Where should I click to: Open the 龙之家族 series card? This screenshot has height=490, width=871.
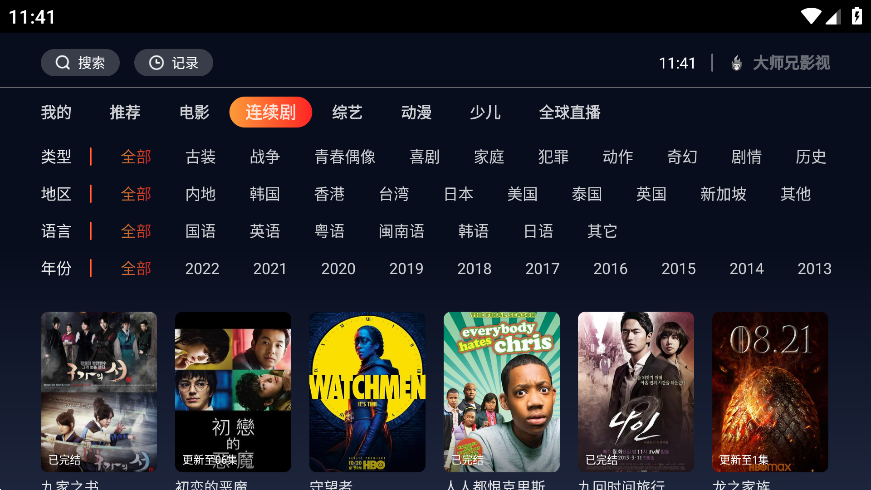point(769,391)
